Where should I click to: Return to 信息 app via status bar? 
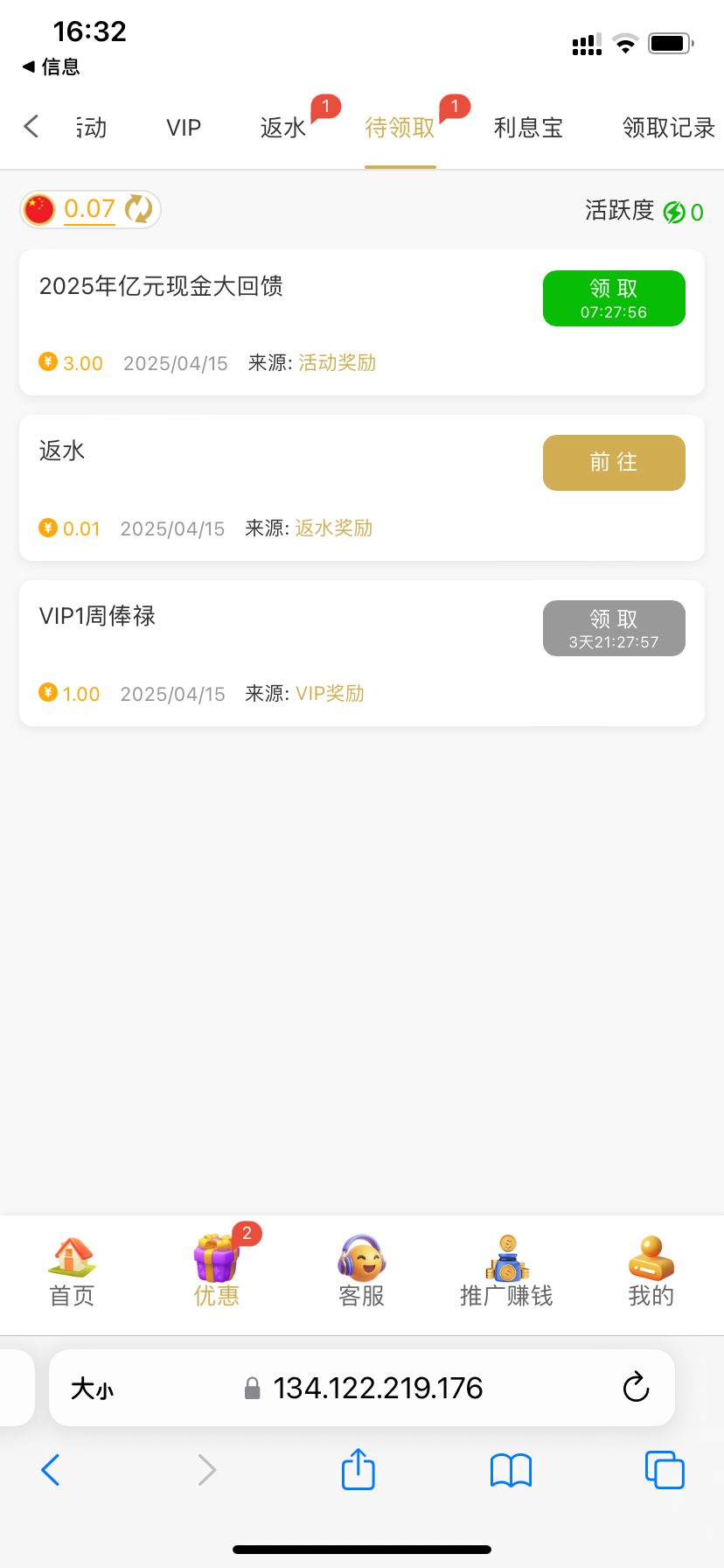51,66
